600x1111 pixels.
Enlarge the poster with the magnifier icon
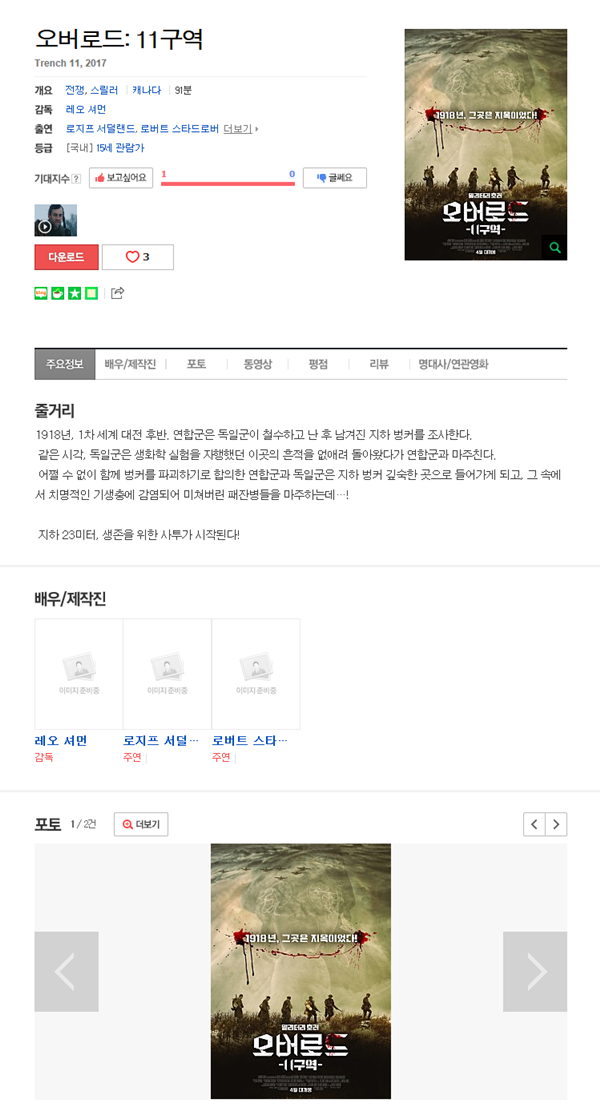click(x=555, y=247)
